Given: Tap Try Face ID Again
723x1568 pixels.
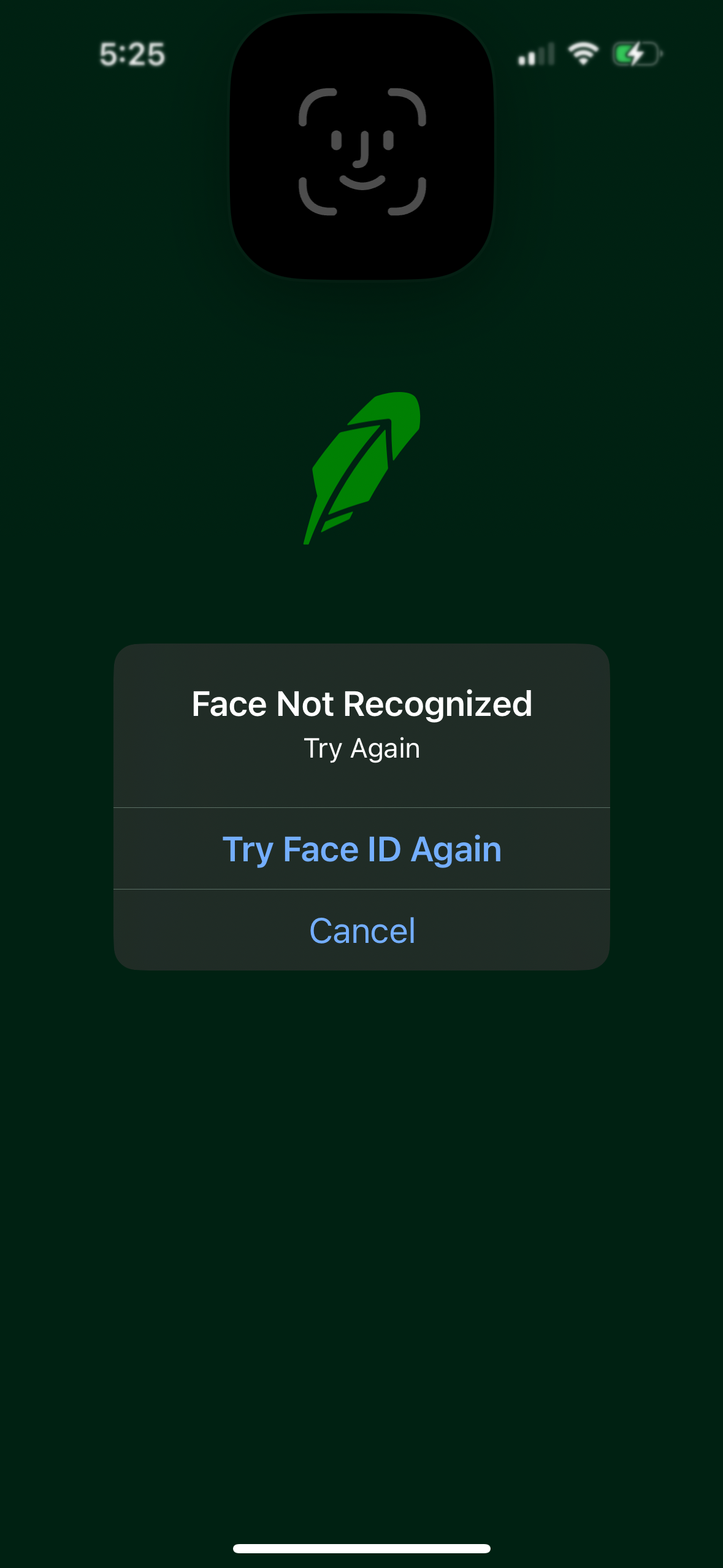Looking at the screenshot, I should coord(362,848).
